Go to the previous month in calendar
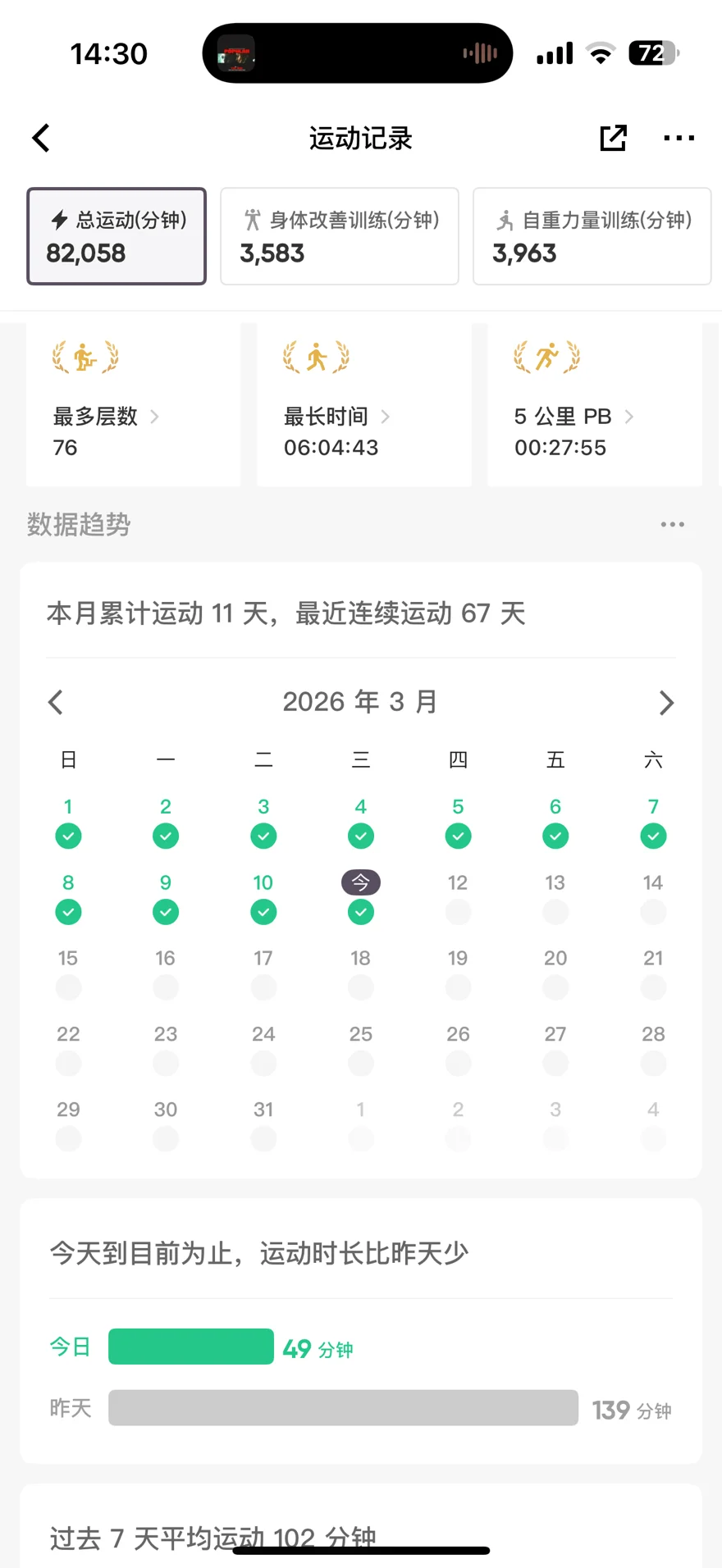 [56, 702]
